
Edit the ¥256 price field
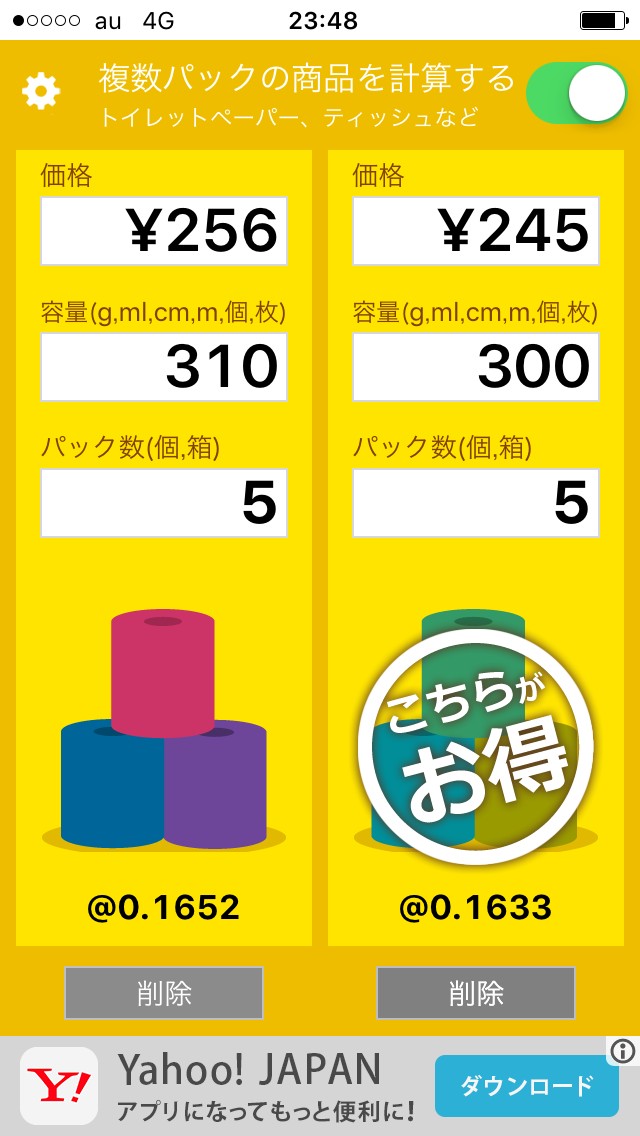[164, 230]
